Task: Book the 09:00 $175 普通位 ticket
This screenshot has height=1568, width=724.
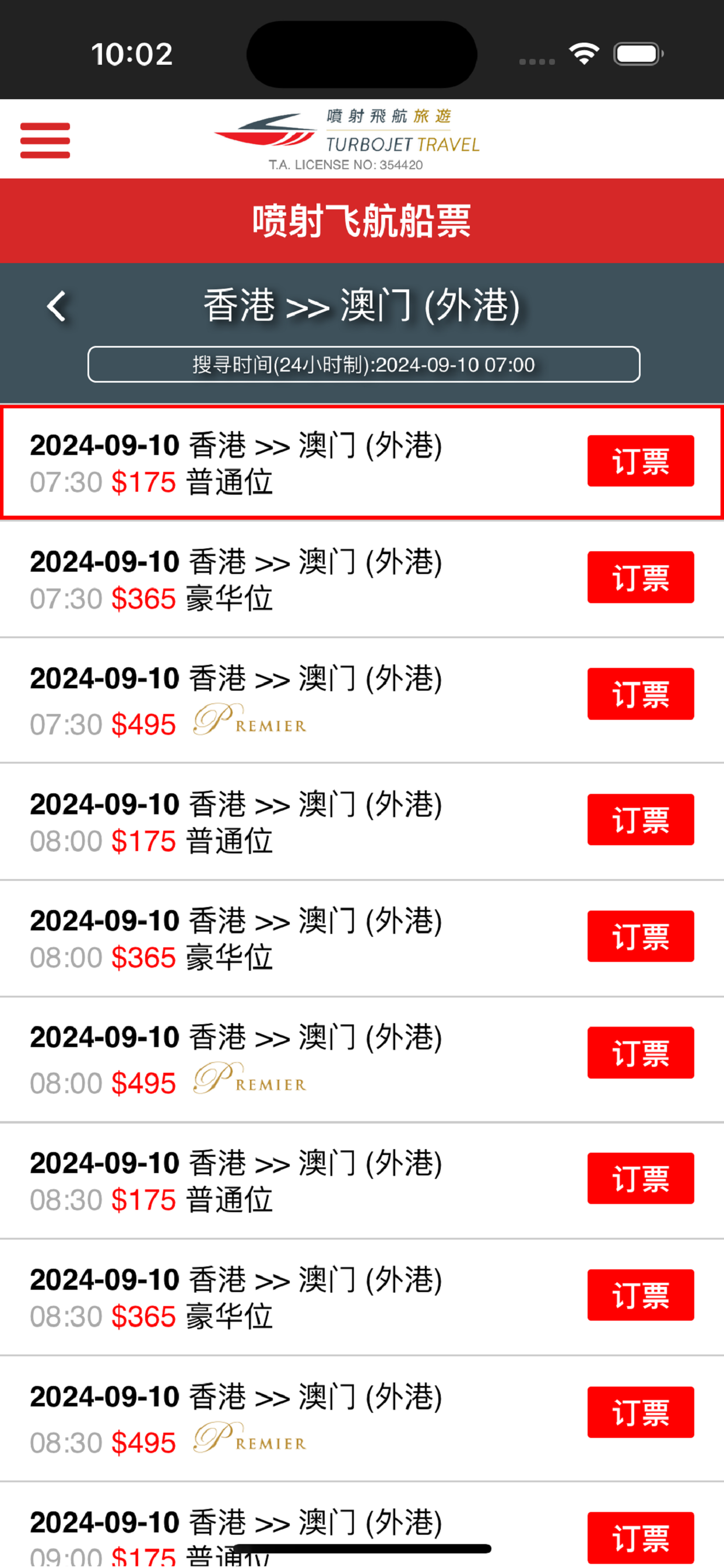Action: (x=640, y=1538)
